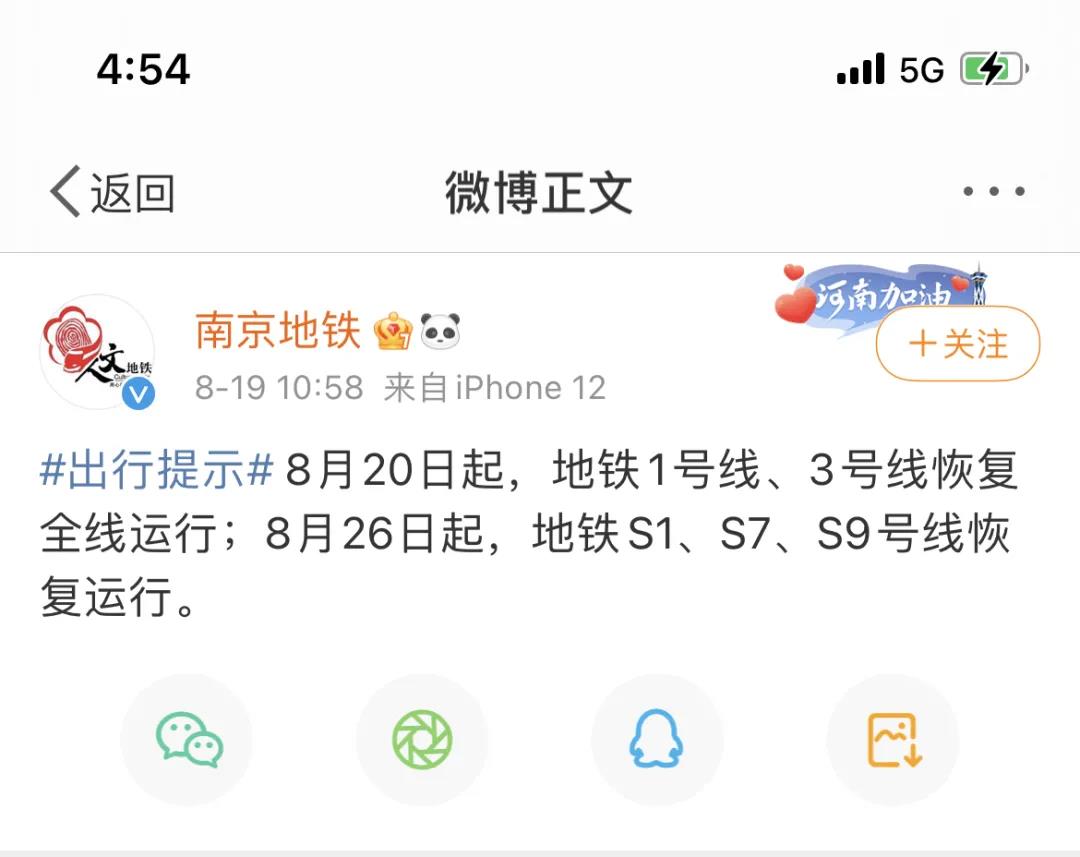
Task: Go back via the 返回 arrow
Action: (x=110, y=192)
